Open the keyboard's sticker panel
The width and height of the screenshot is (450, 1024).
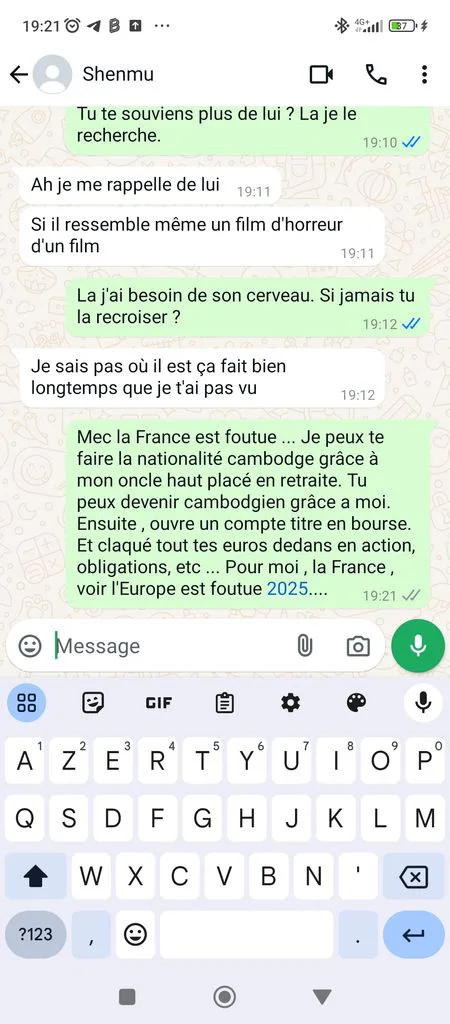point(93,703)
